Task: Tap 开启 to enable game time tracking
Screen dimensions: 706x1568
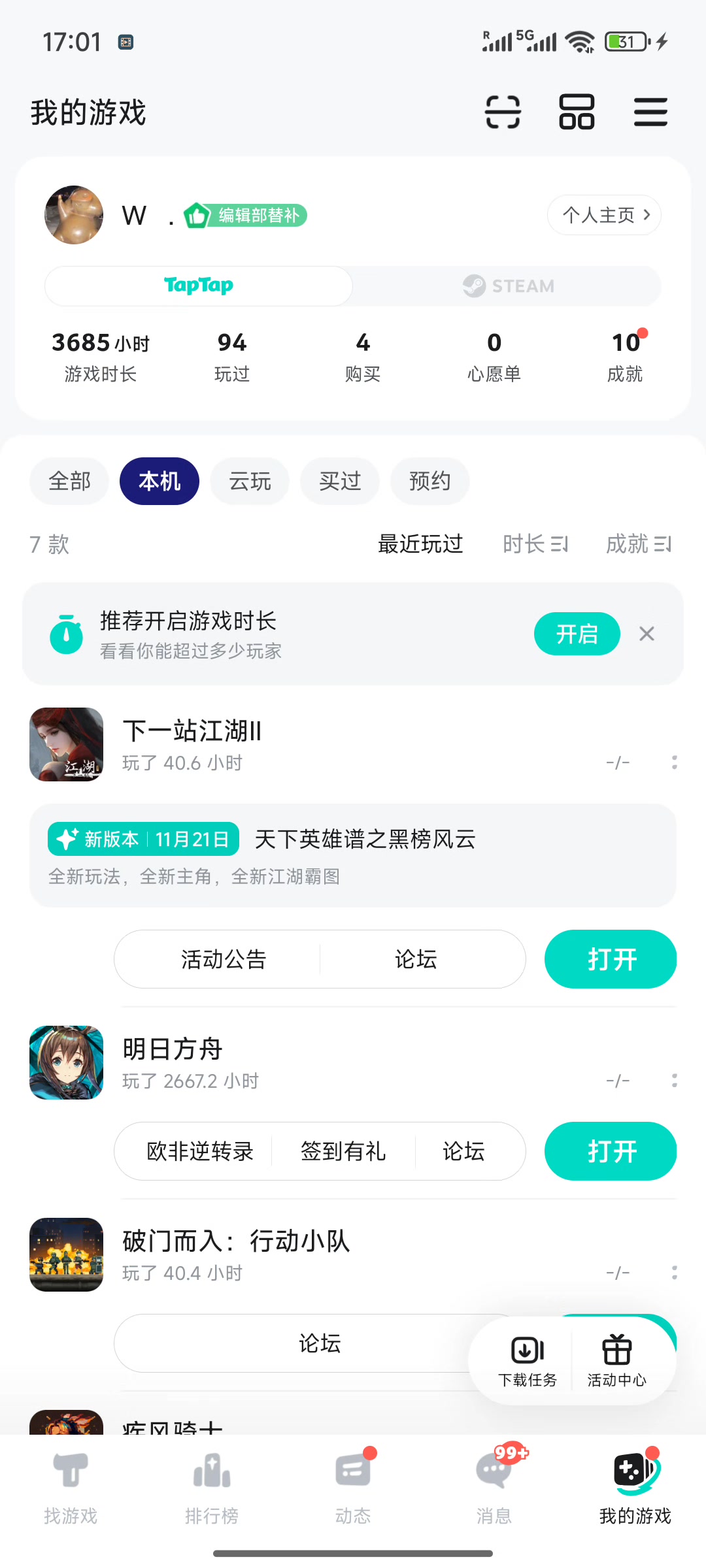Action: [577, 634]
